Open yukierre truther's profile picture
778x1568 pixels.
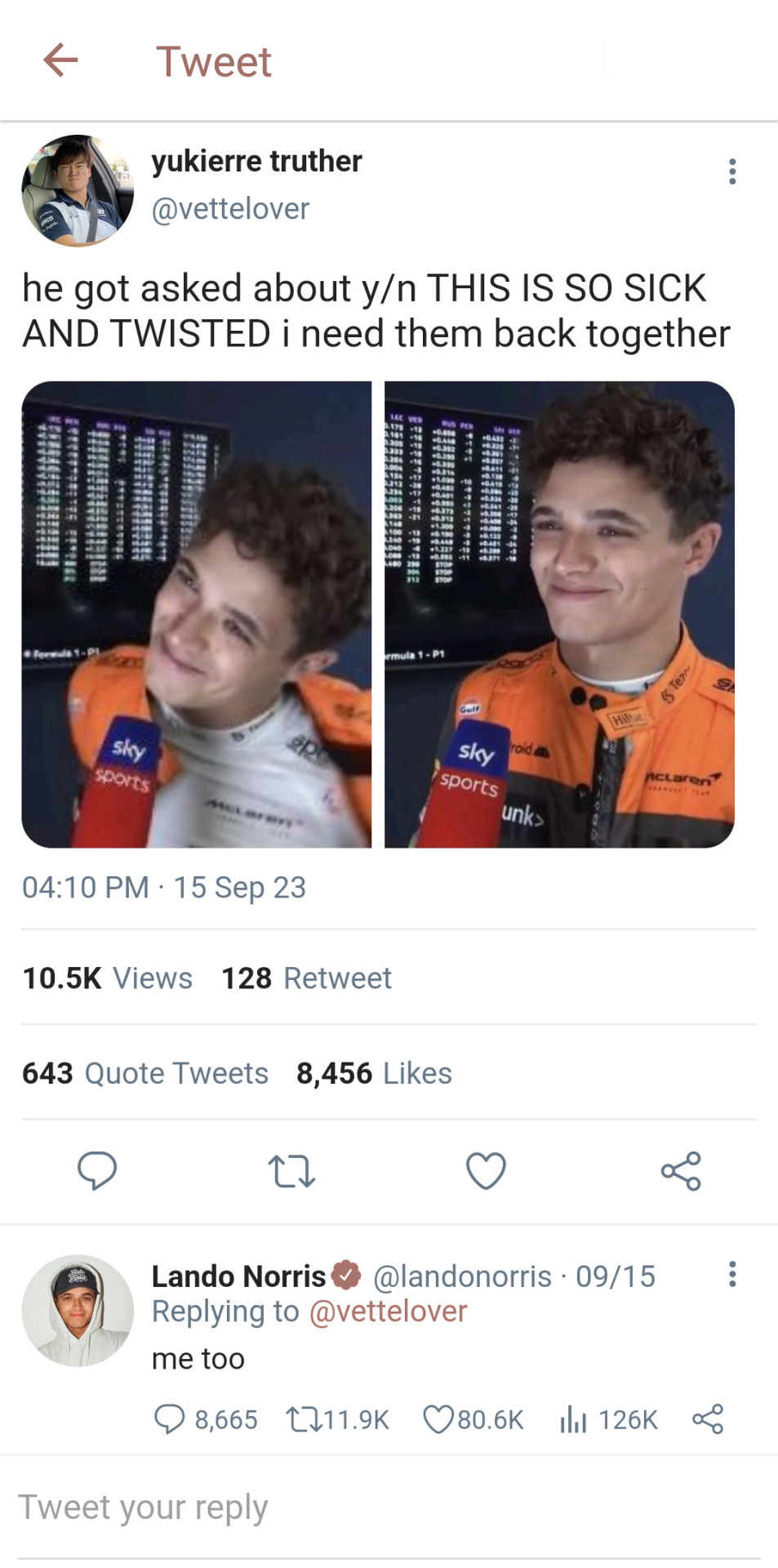point(78,190)
